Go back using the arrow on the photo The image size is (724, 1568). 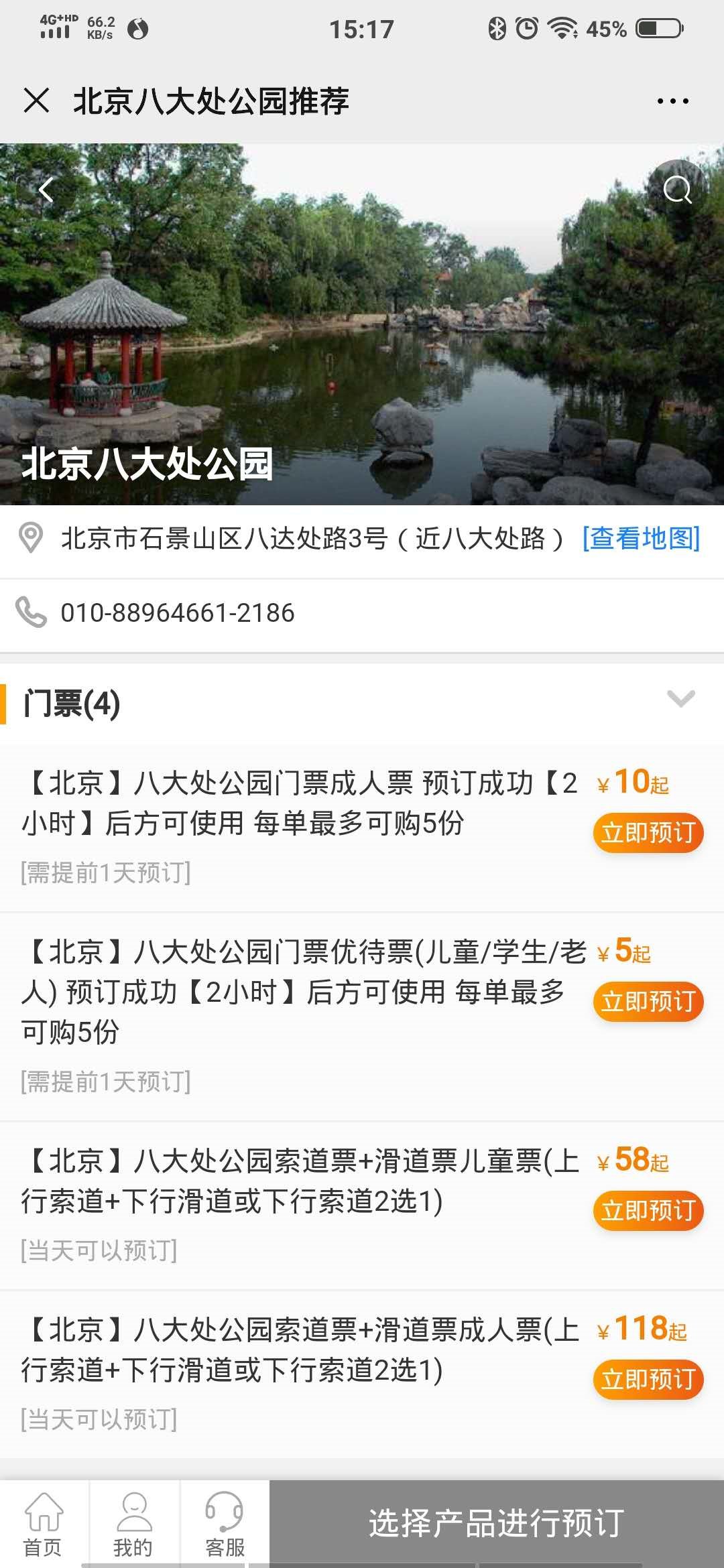[46, 190]
